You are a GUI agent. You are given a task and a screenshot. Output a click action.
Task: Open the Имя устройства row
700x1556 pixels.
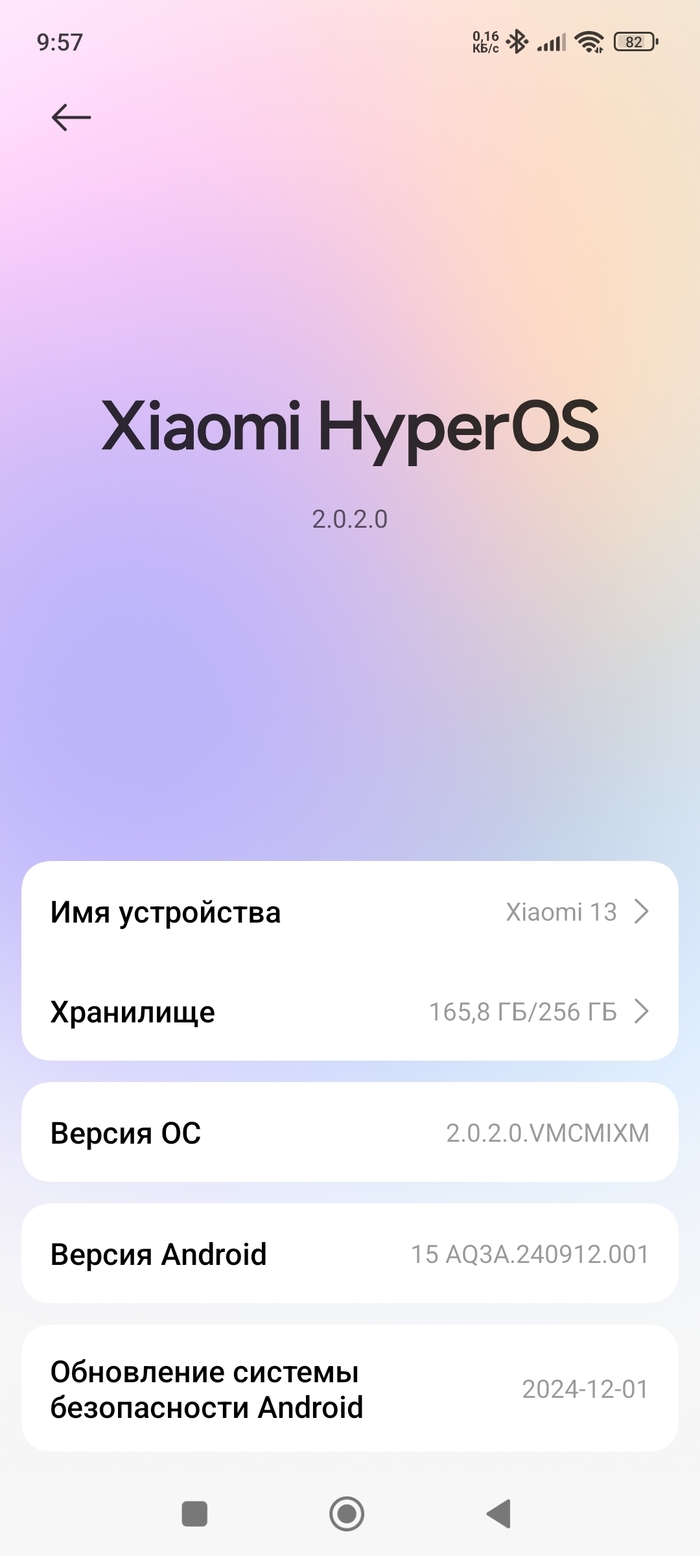point(349,912)
